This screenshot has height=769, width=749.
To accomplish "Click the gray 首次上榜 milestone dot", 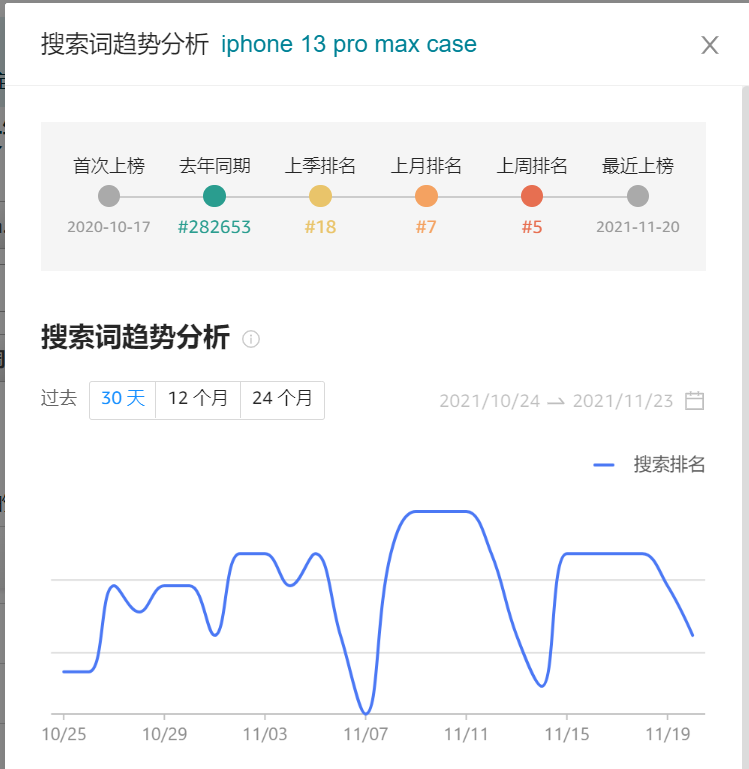I will point(108,196).
